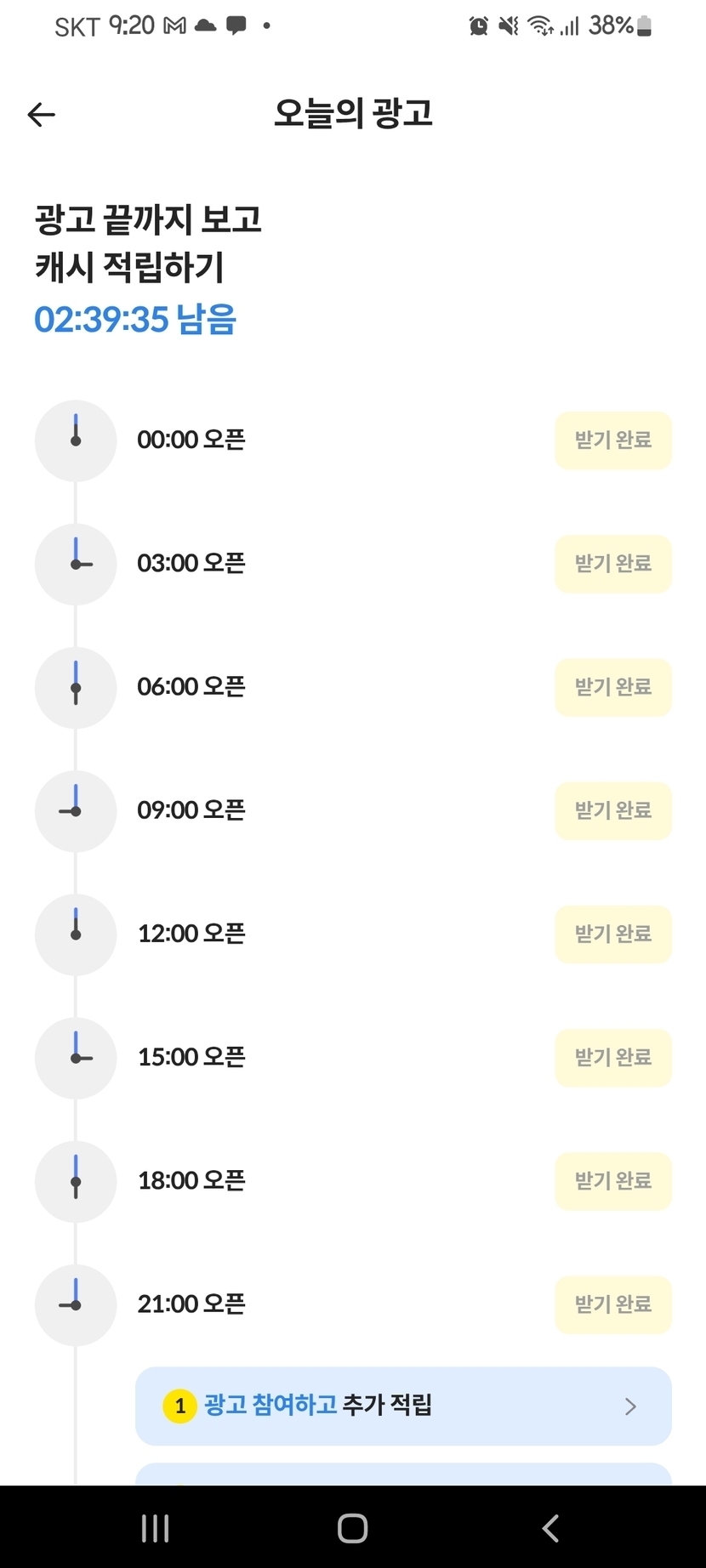Screen dimensions: 706x1568
Task: Open 광고 참여하고 추가 적립 banner
Action: click(x=403, y=1406)
